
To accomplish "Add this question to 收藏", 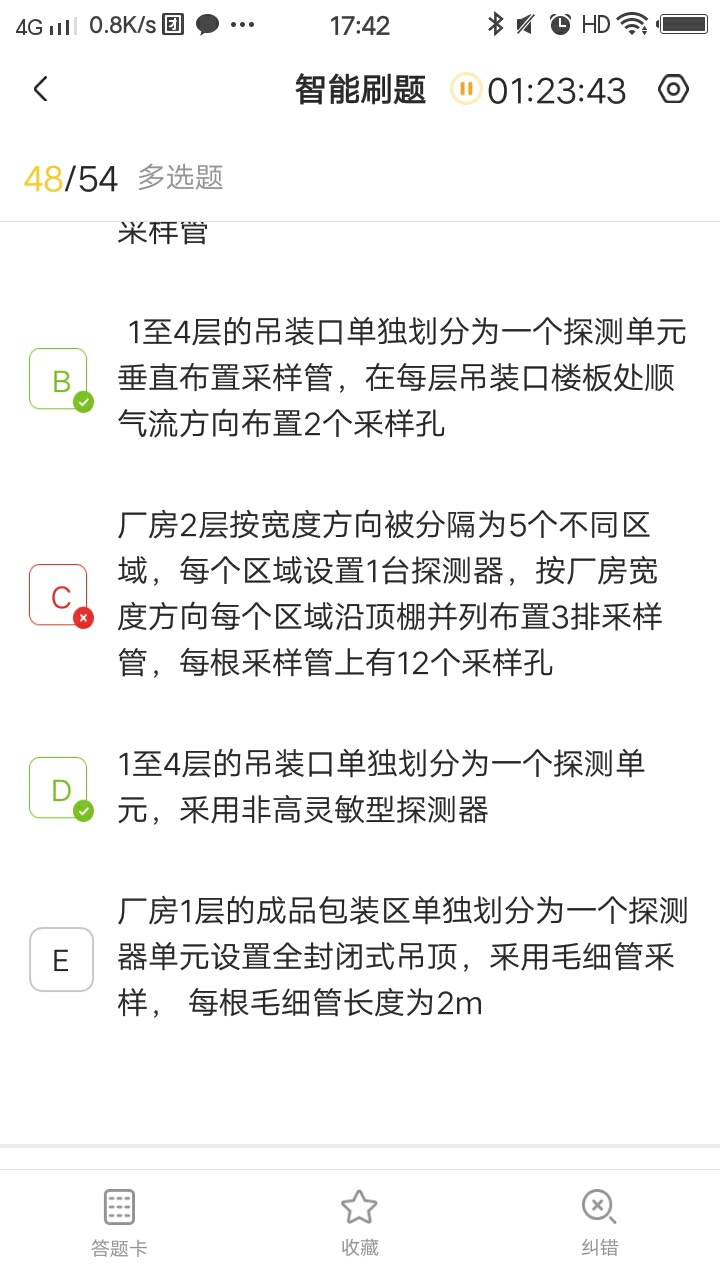I will 359,1222.
